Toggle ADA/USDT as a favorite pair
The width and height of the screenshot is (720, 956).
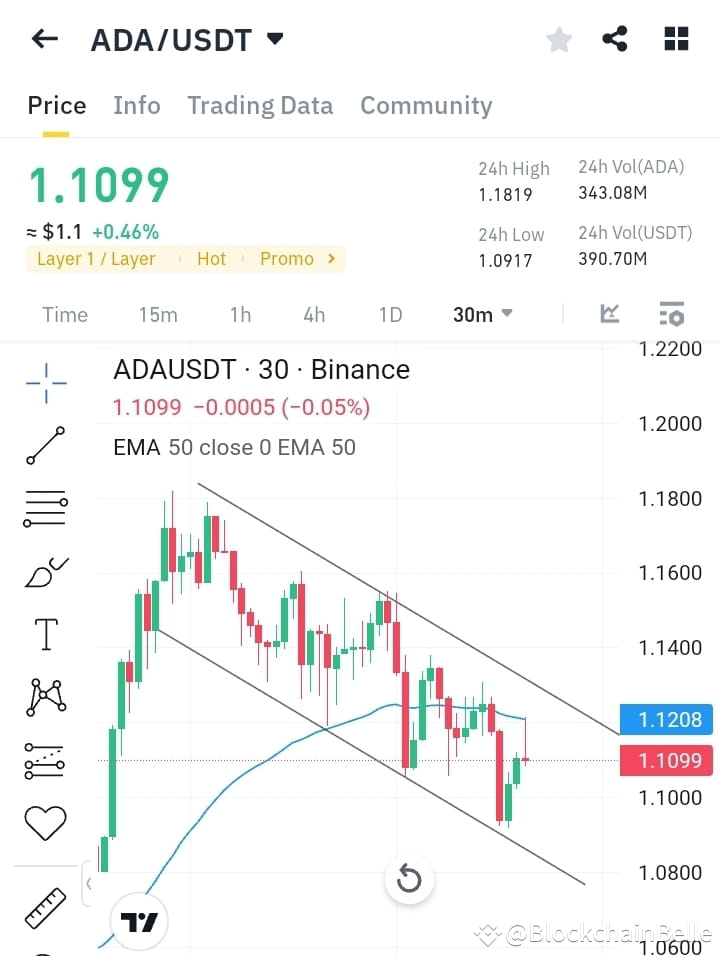click(x=559, y=39)
